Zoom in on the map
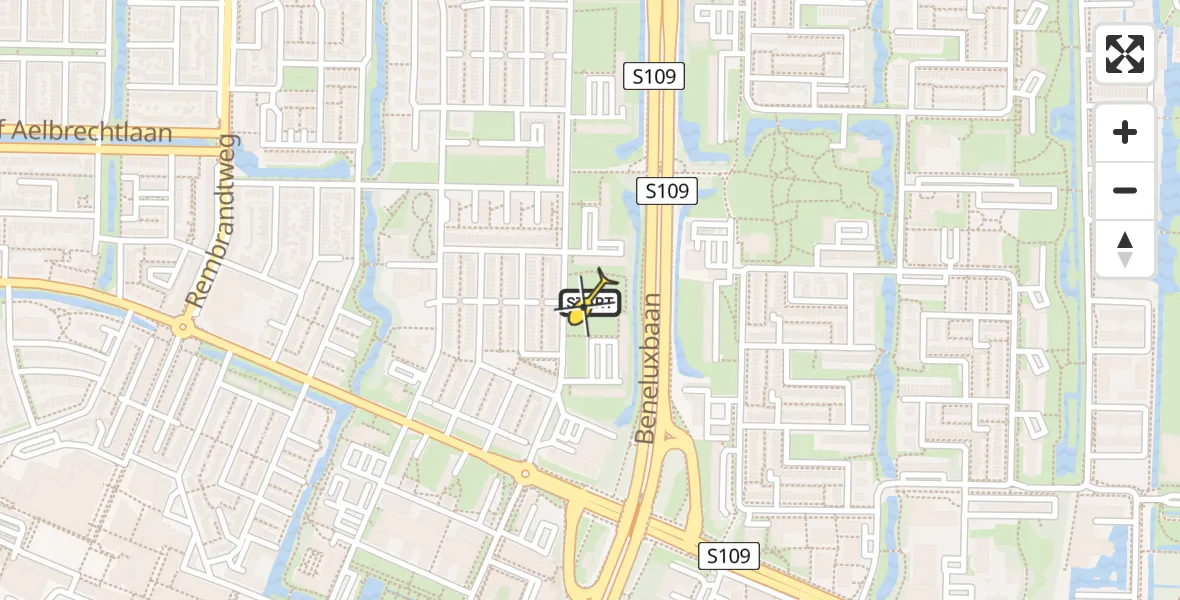 1125,133
